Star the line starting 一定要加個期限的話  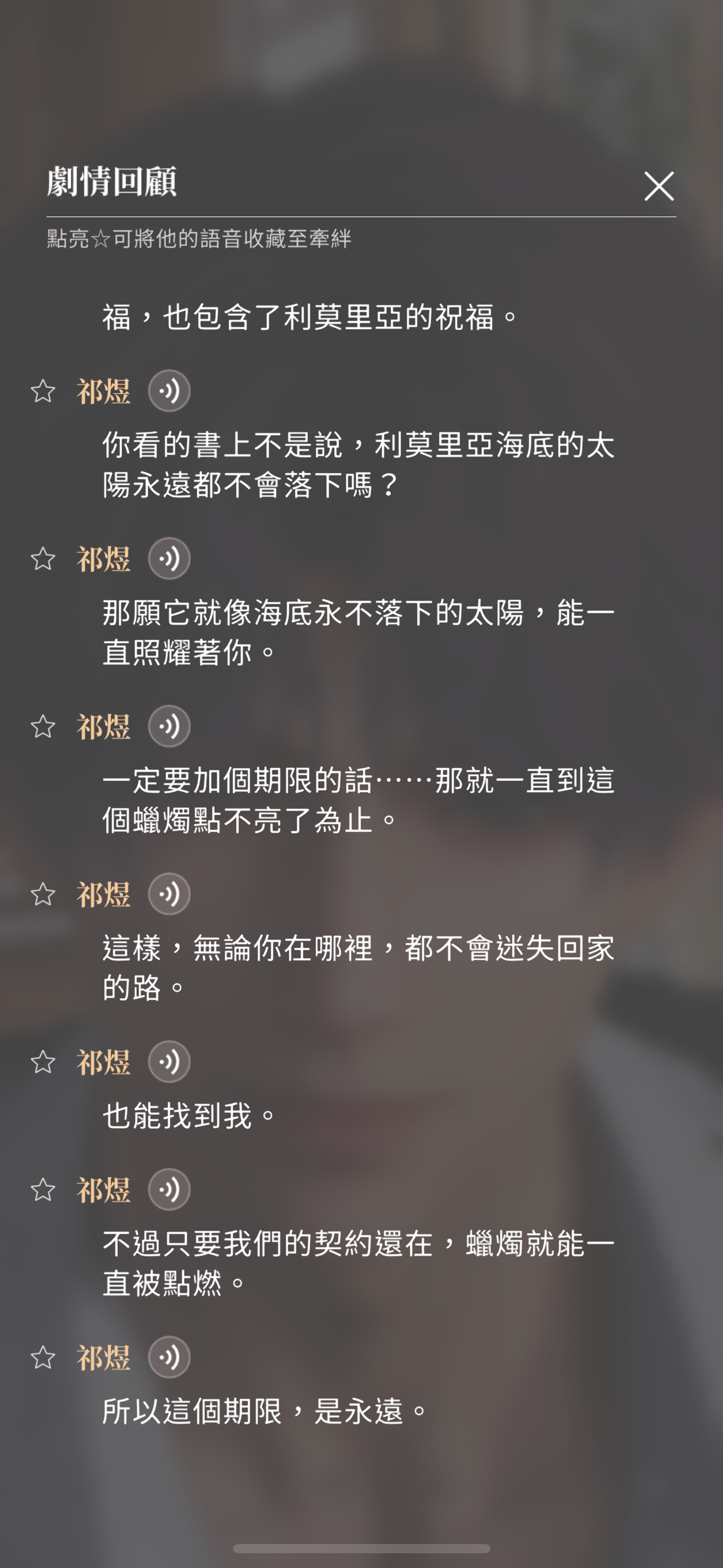pyautogui.click(x=43, y=726)
